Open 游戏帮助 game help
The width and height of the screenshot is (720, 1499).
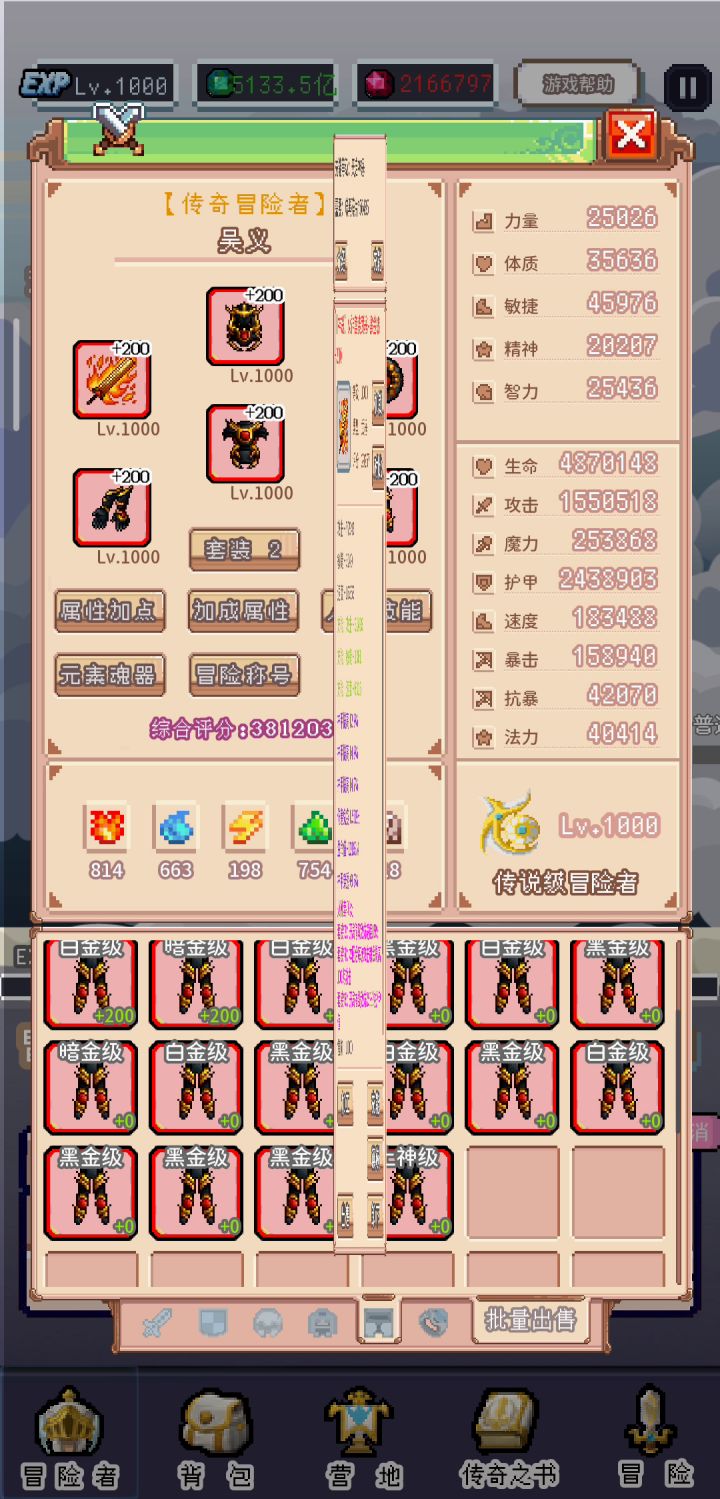pos(578,84)
